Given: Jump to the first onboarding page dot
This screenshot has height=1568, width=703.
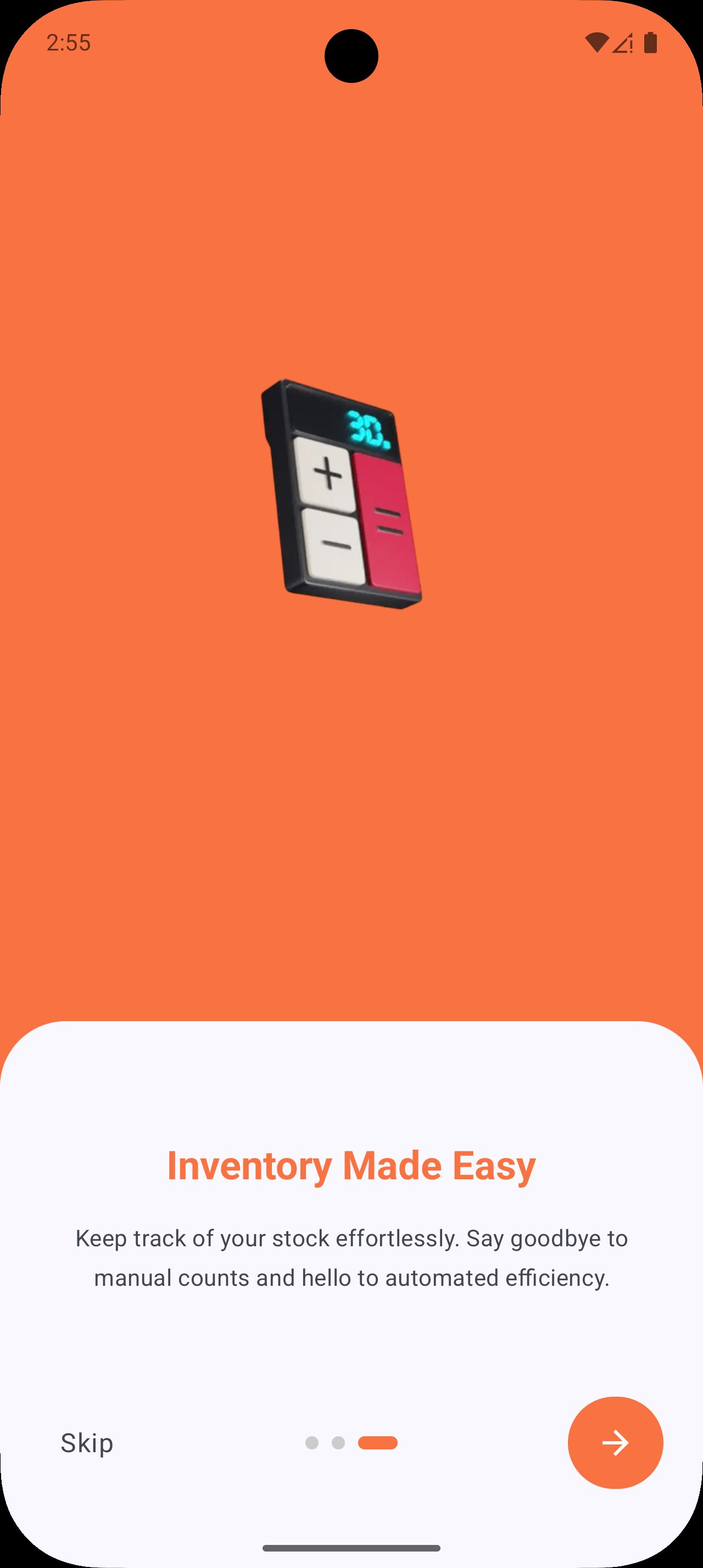Looking at the screenshot, I should tap(311, 1443).
